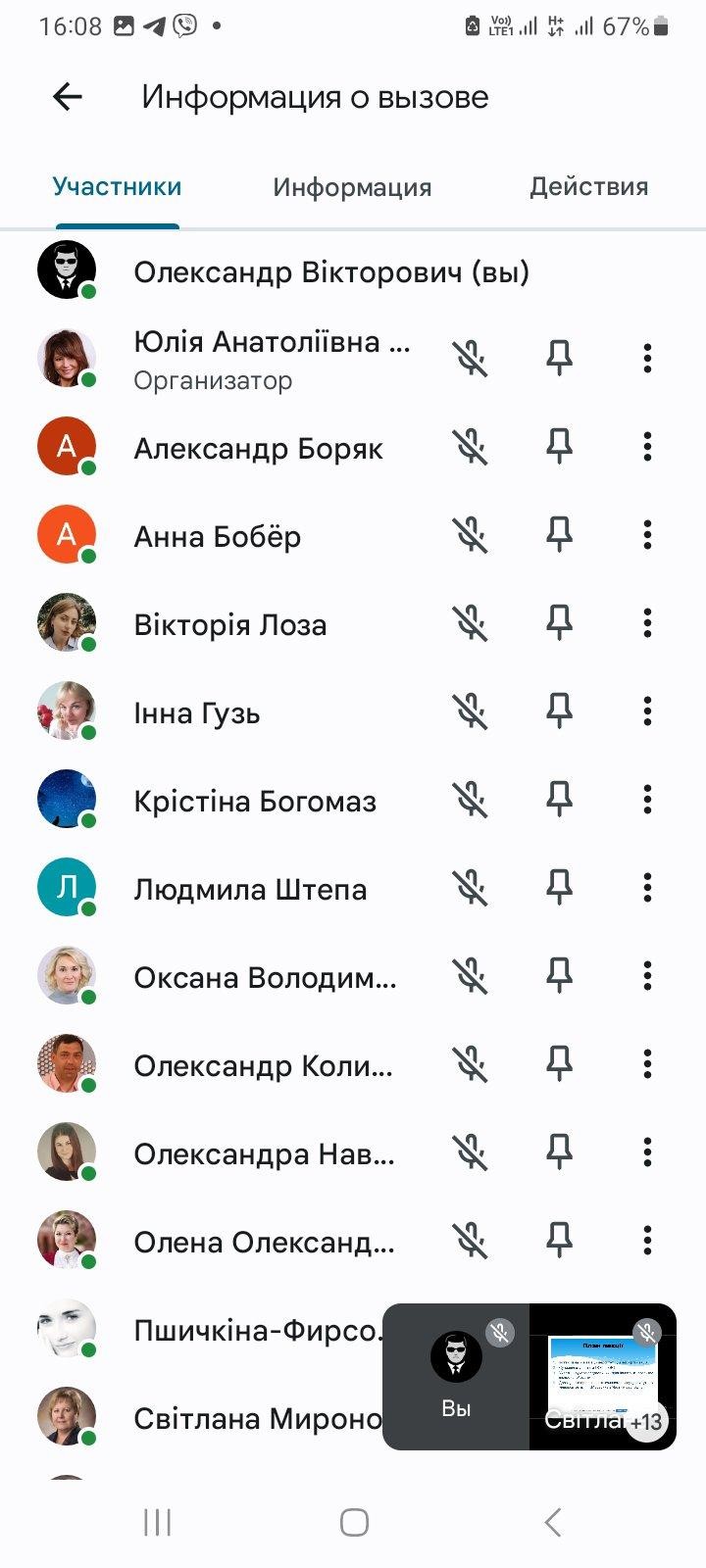Return to the call via Світлана's presentation tile
This screenshot has height=1568, width=706.
click(602, 1377)
